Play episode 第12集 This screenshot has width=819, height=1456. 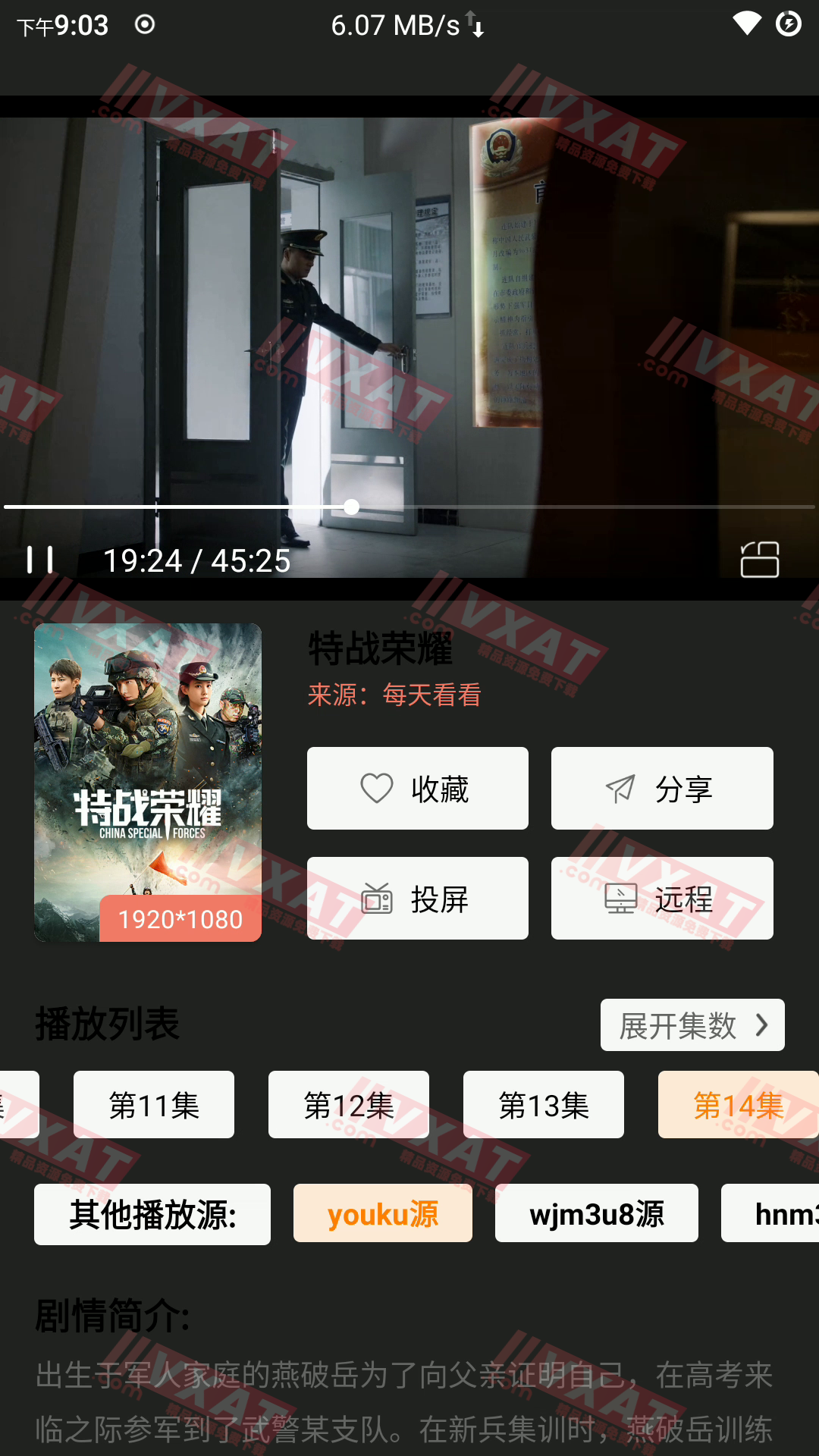pyautogui.click(x=349, y=1105)
